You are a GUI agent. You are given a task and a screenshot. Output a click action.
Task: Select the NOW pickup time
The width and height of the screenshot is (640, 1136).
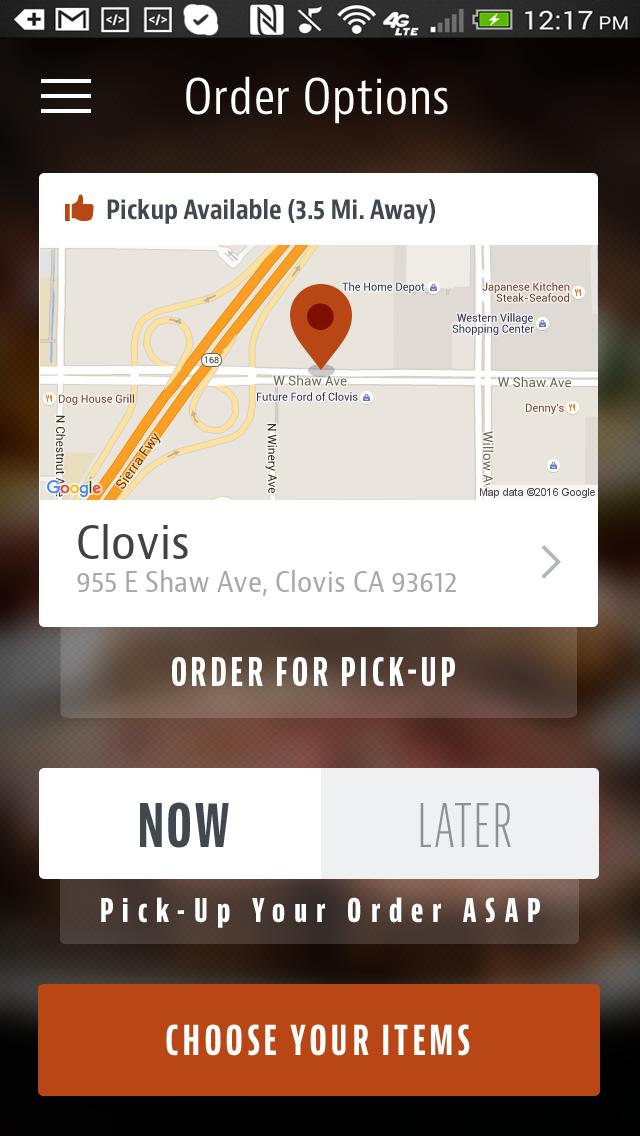coord(181,824)
